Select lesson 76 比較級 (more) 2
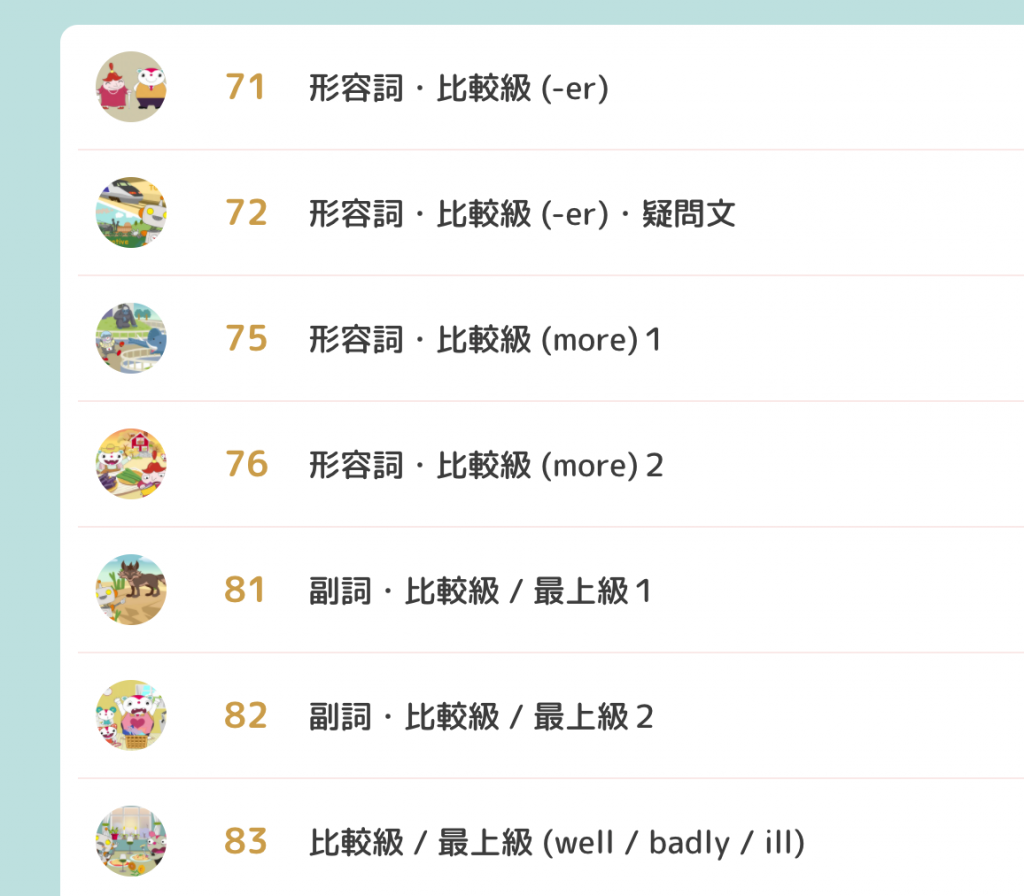Image resolution: width=1024 pixels, height=896 pixels. [486, 466]
